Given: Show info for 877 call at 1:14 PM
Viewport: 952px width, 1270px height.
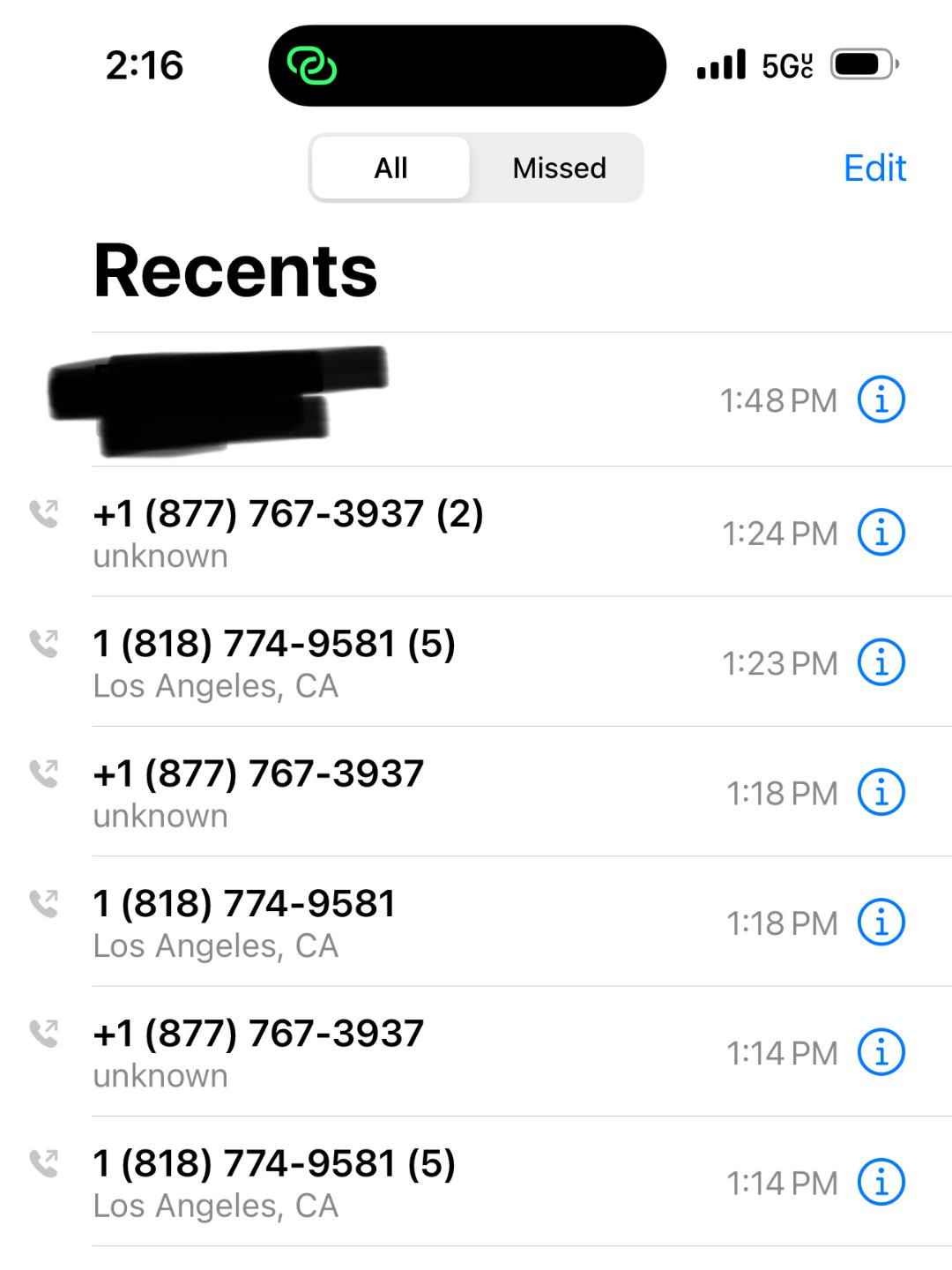Looking at the screenshot, I should tap(881, 1052).
